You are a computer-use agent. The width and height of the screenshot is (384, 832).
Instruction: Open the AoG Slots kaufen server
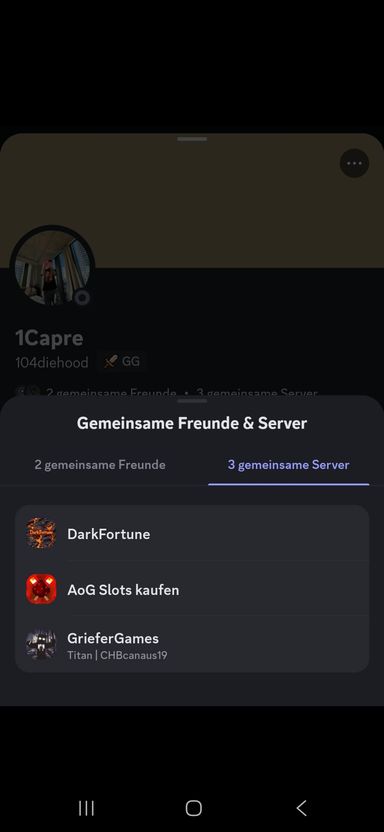point(192,590)
